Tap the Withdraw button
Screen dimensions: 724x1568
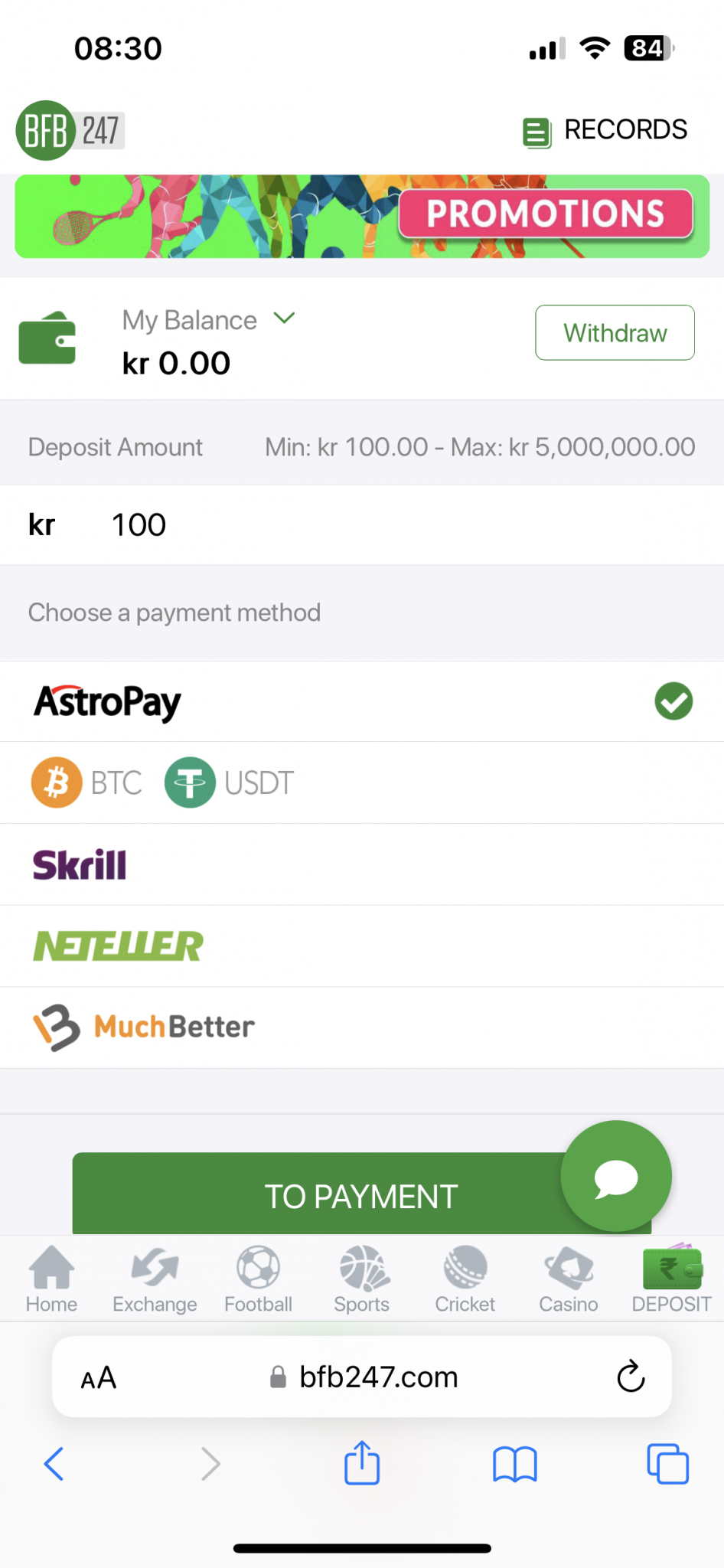point(615,333)
